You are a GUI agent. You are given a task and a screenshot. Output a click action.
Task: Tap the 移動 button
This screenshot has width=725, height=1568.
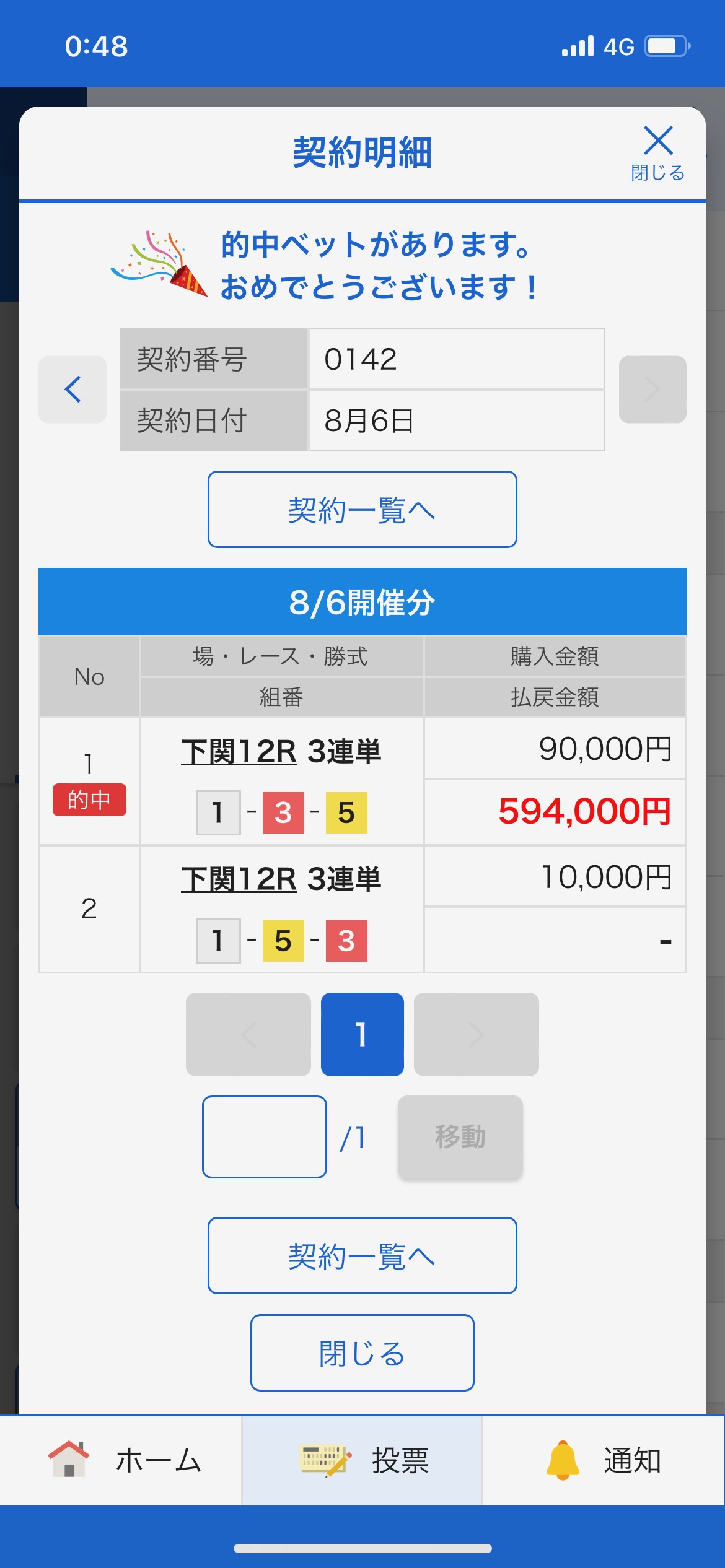pos(460,1136)
